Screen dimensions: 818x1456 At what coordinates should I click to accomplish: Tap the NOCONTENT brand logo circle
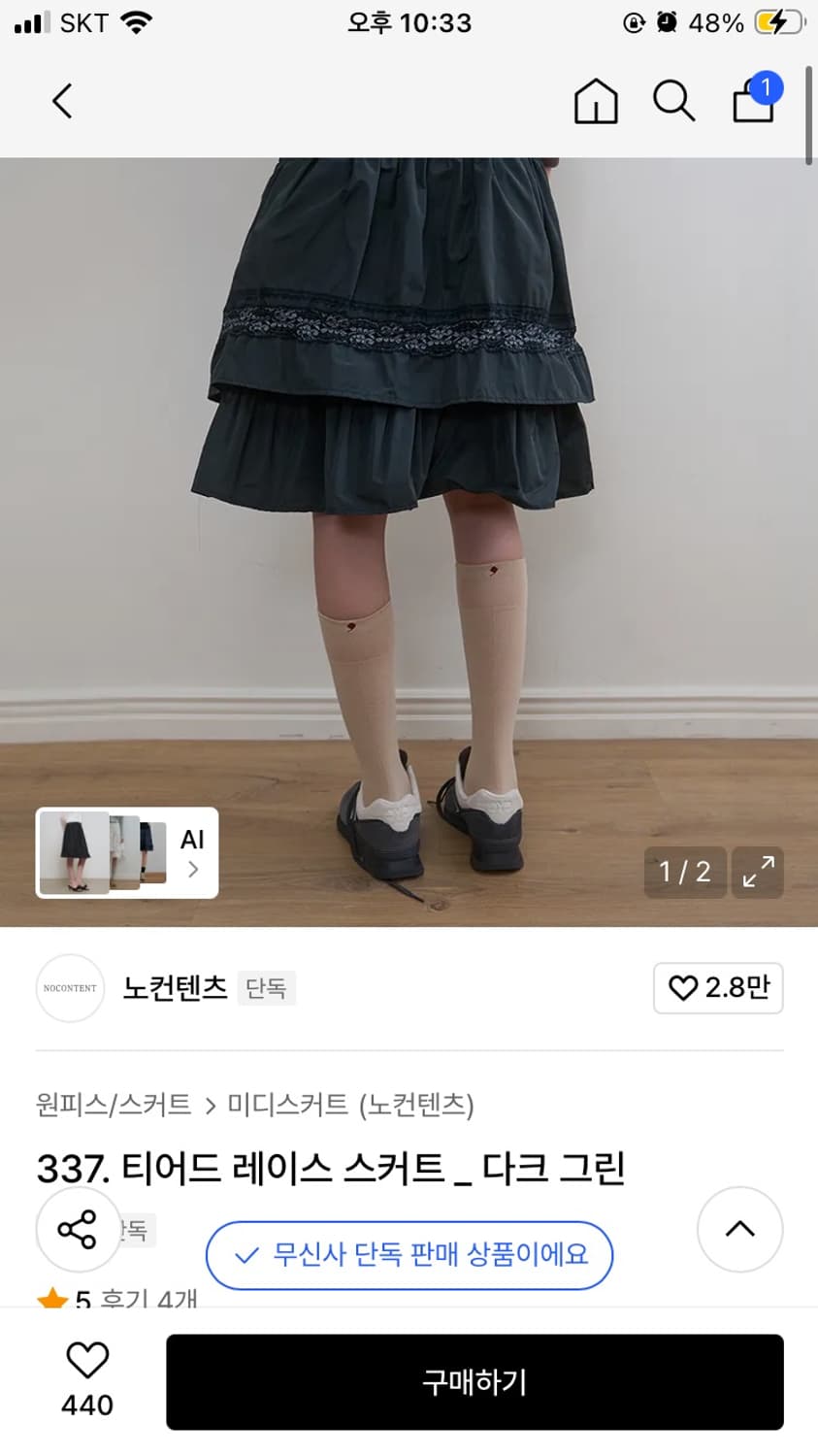[x=69, y=988]
